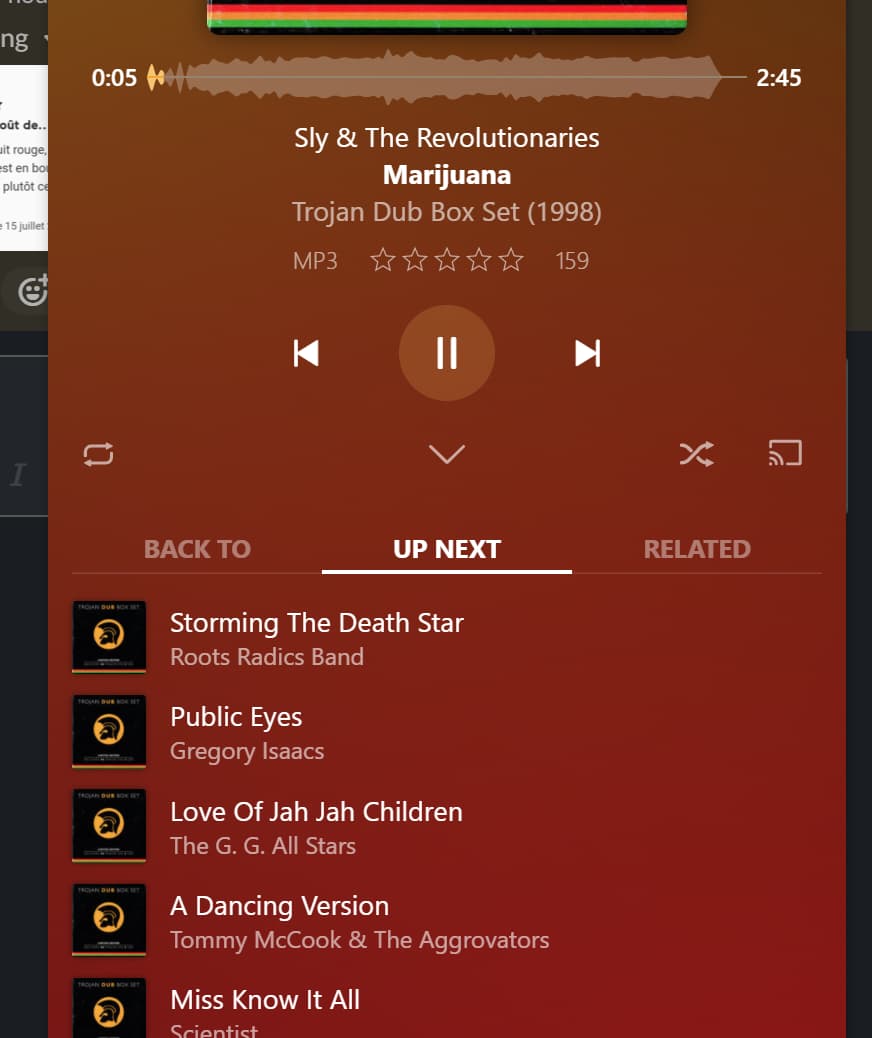
Task: Open artist Sly & The Revolutionaries
Action: pos(446,138)
